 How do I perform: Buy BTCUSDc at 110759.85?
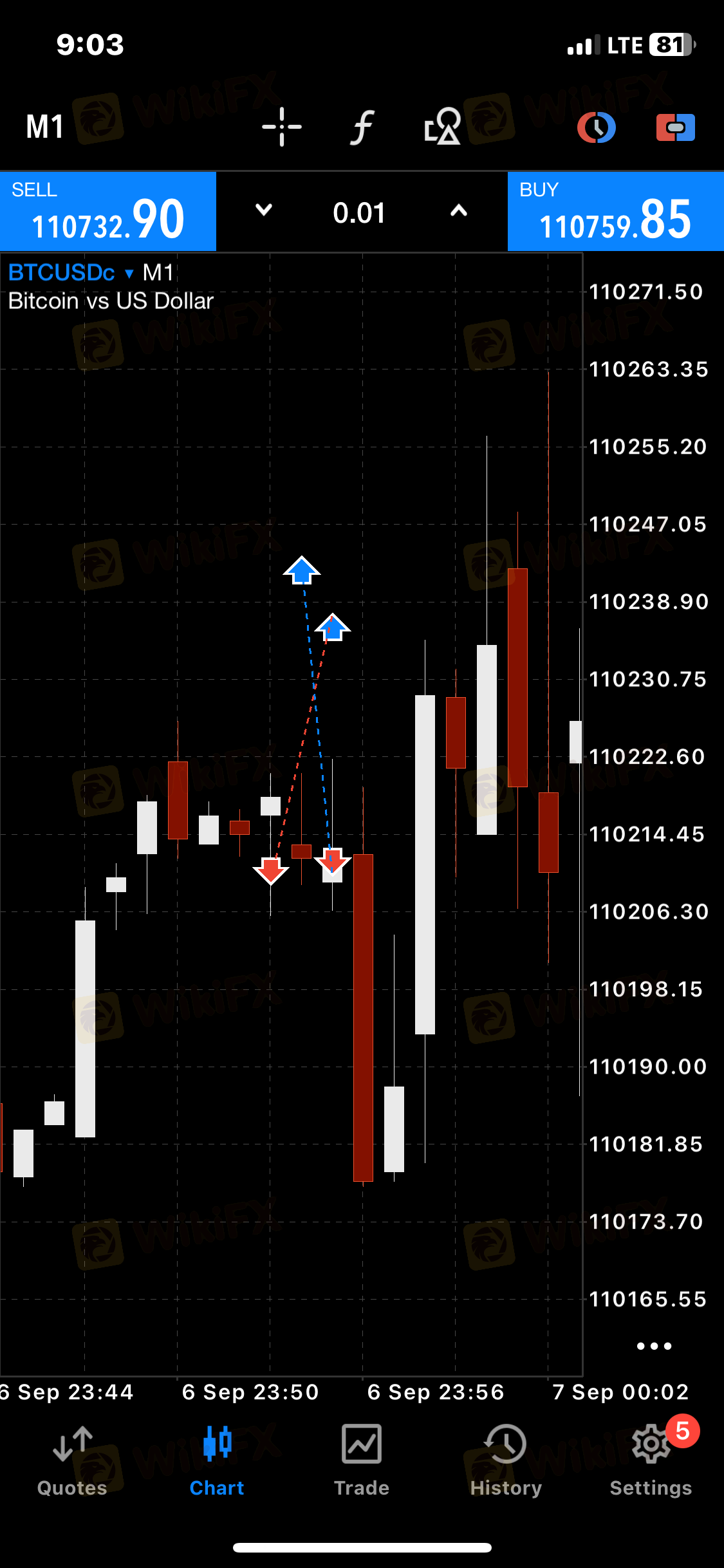pyautogui.click(x=615, y=212)
